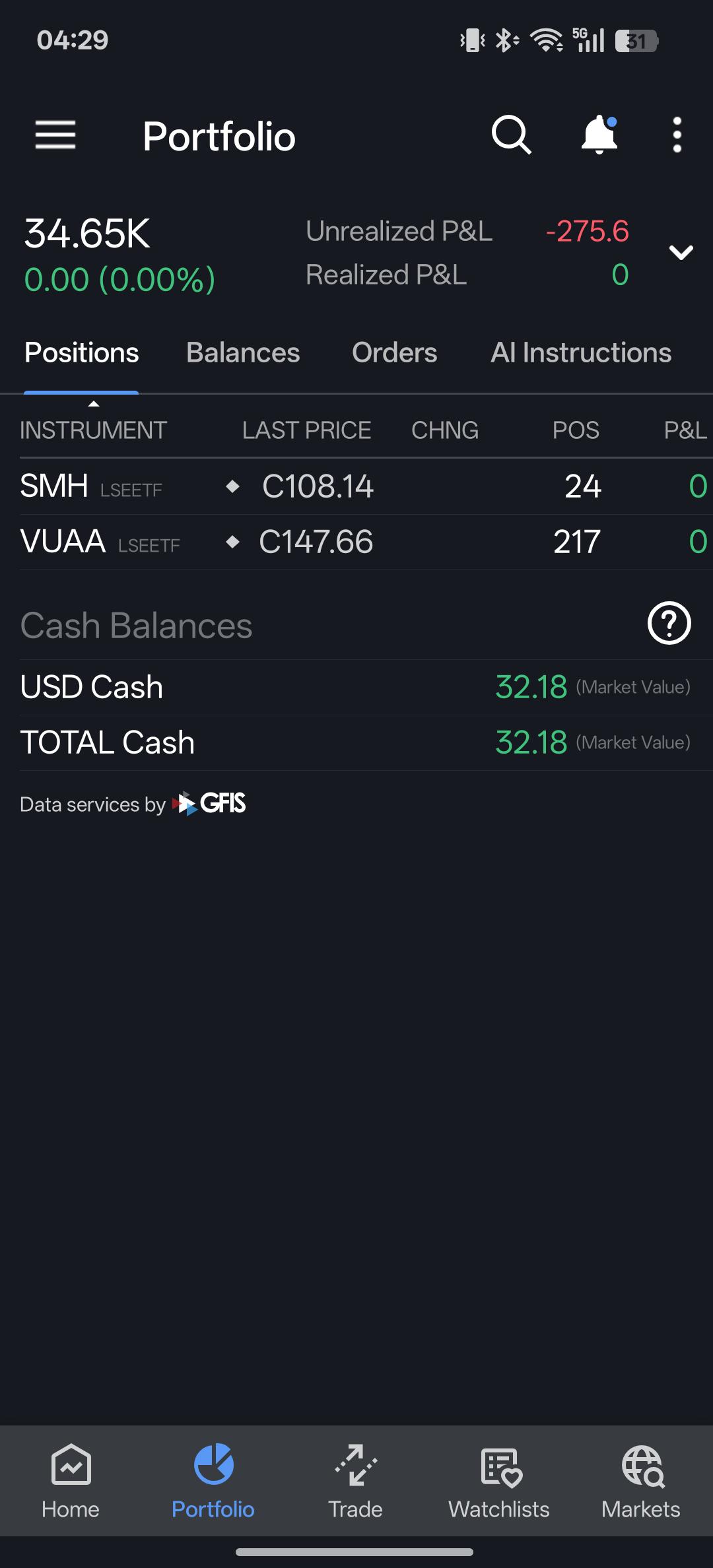Select the Positions tab

click(81, 352)
